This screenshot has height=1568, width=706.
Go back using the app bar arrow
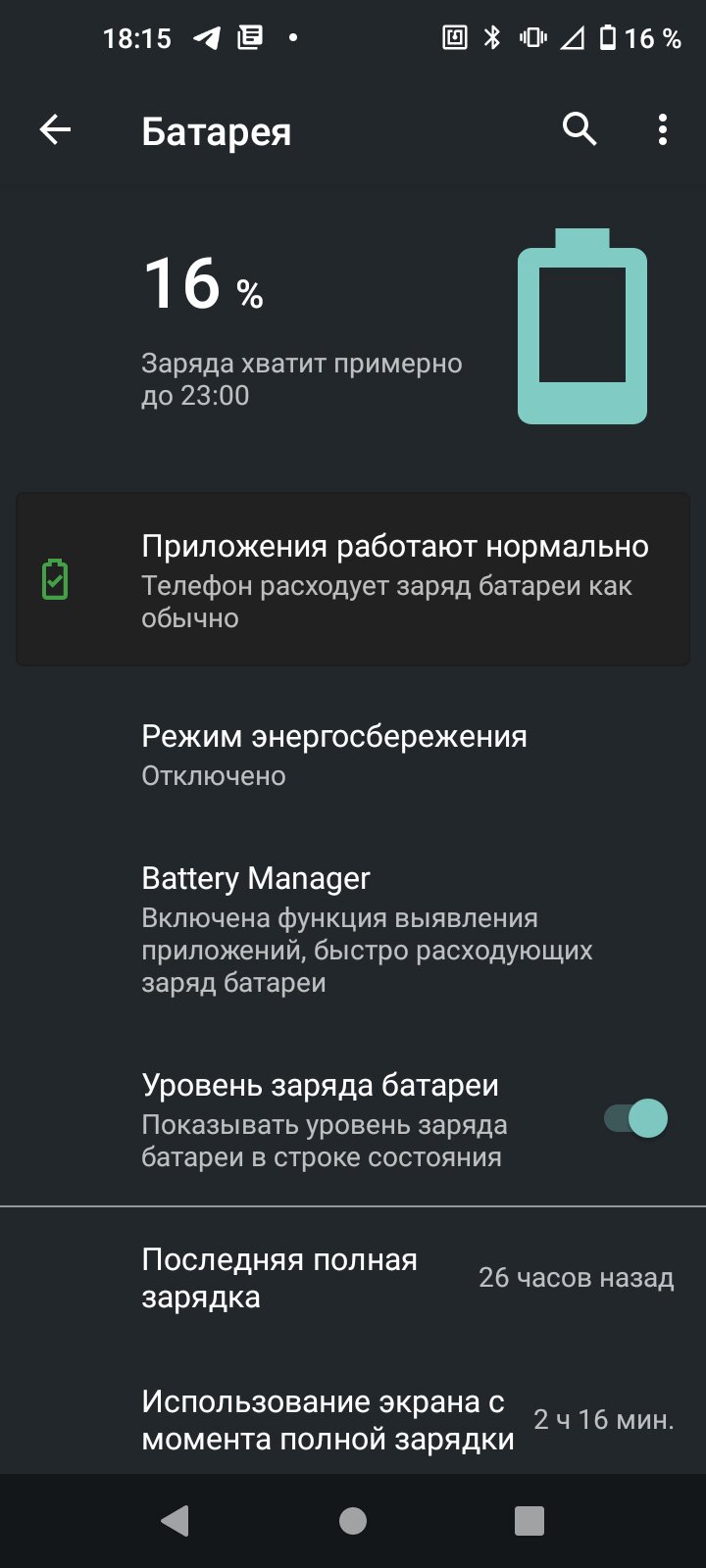click(x=55, y=129)
